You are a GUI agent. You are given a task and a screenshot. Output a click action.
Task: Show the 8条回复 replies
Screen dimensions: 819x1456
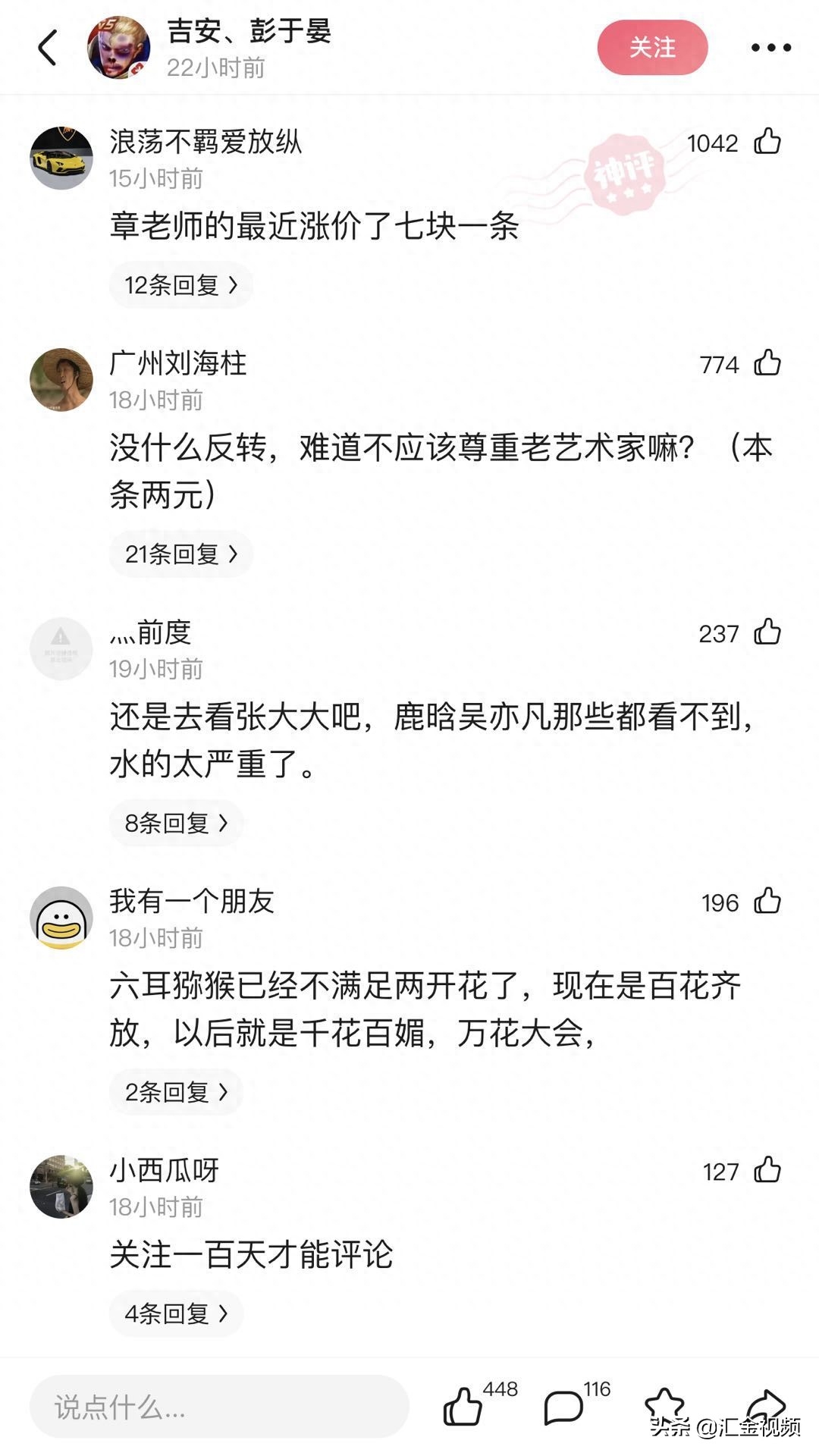[176, 823]
